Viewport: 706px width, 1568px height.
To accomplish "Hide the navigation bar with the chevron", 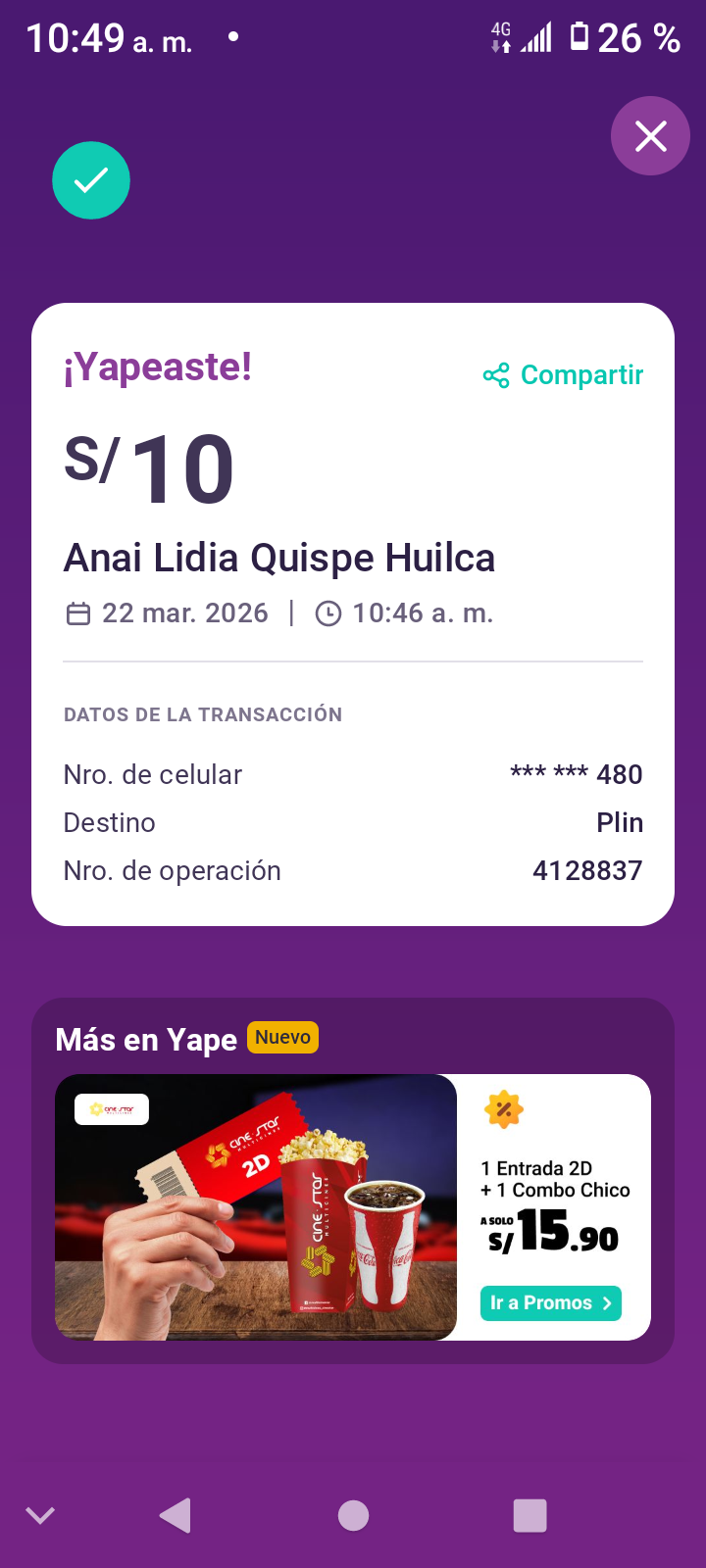I will 40,1515.
